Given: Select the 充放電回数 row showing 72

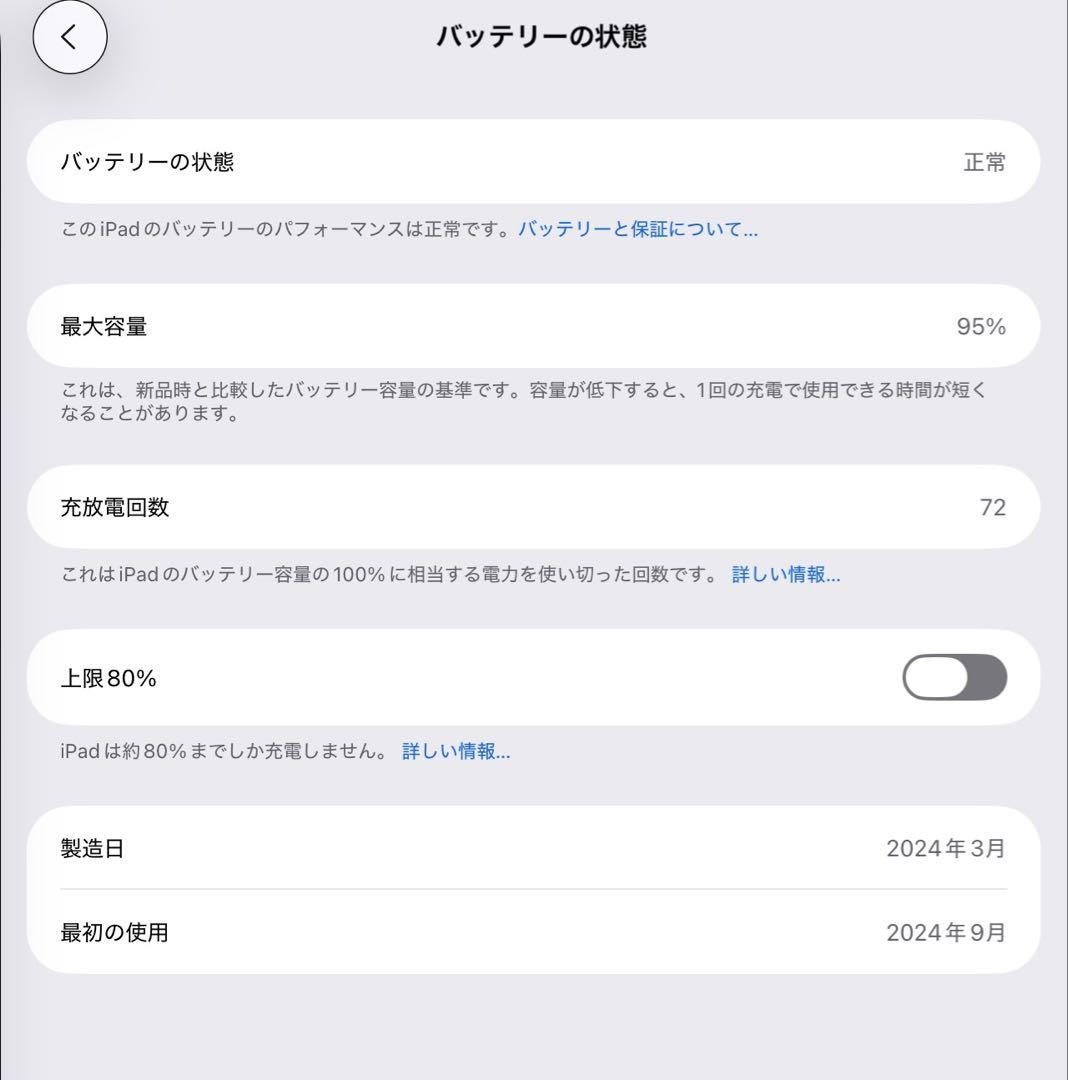Looking at the screenshot, I should [x=534, y=507].
